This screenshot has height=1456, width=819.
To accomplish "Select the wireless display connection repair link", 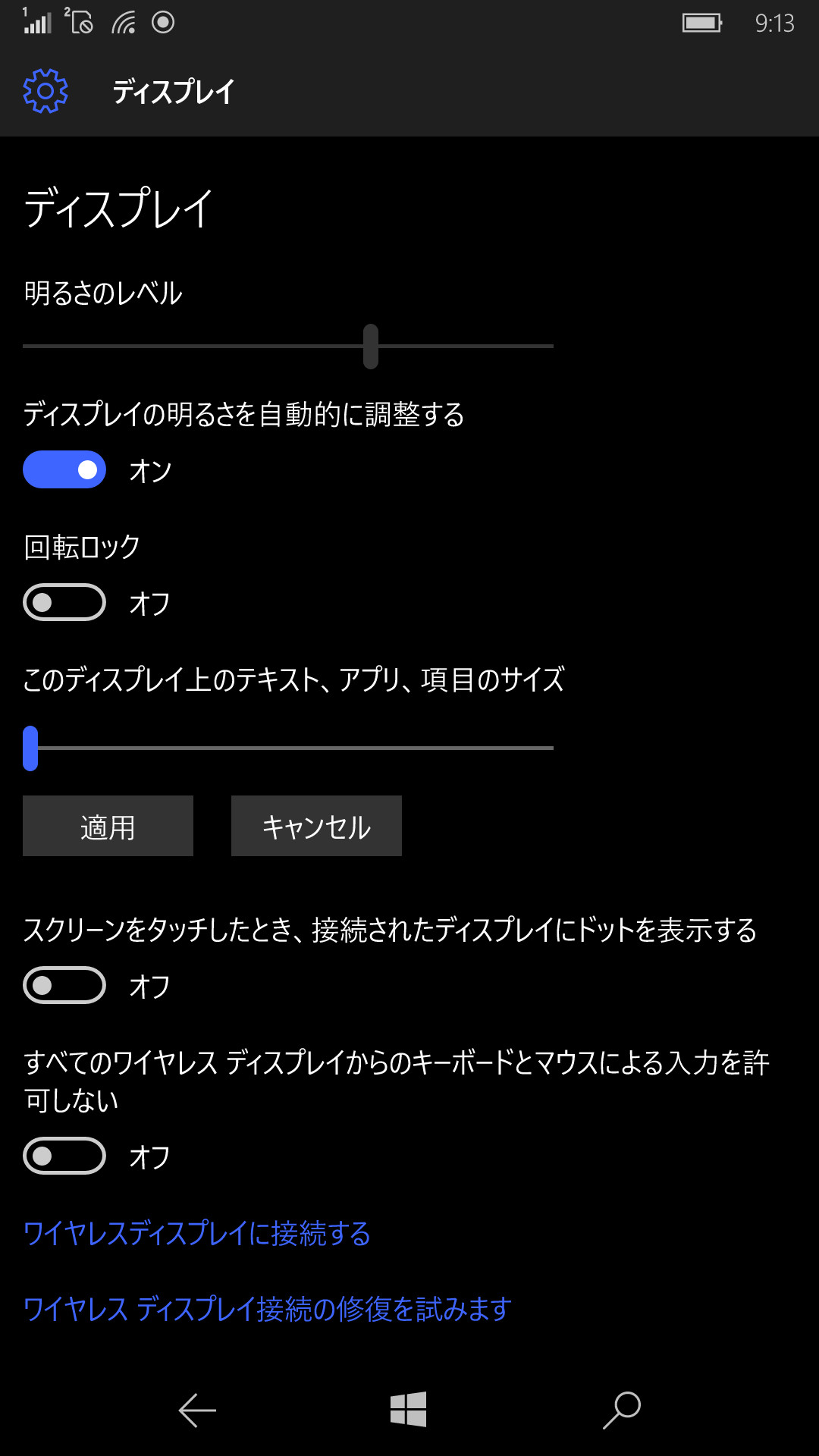I will pos(268,1309).
